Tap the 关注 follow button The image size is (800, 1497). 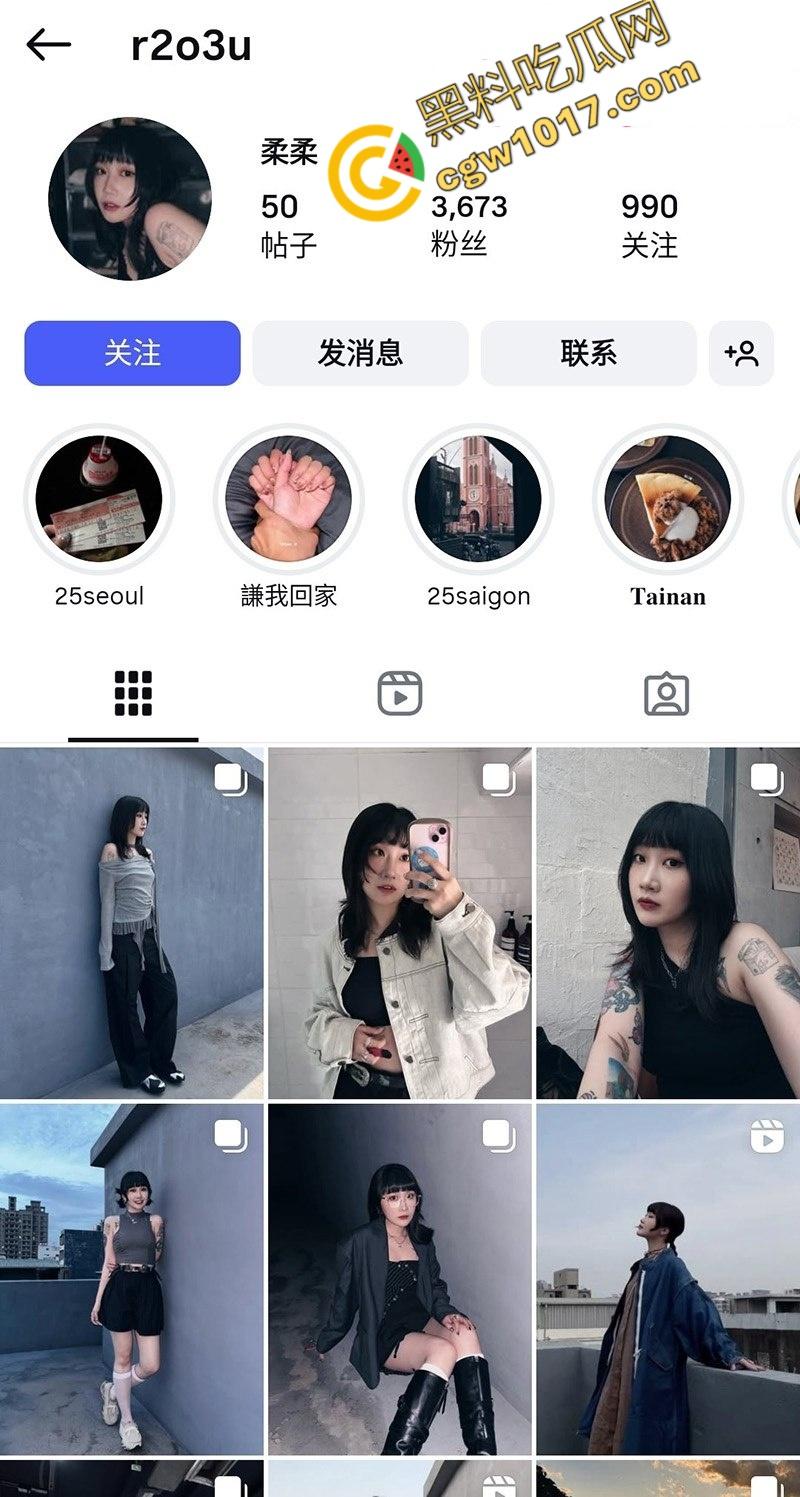(133, 352)
